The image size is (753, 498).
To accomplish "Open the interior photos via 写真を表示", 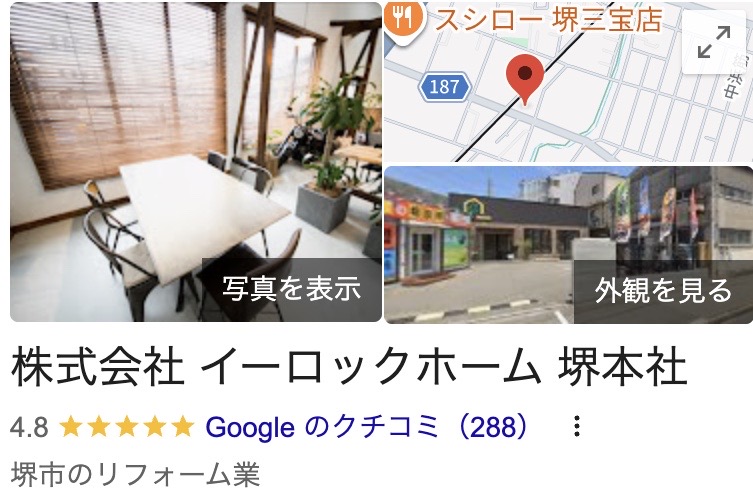I will coord(291,290).
